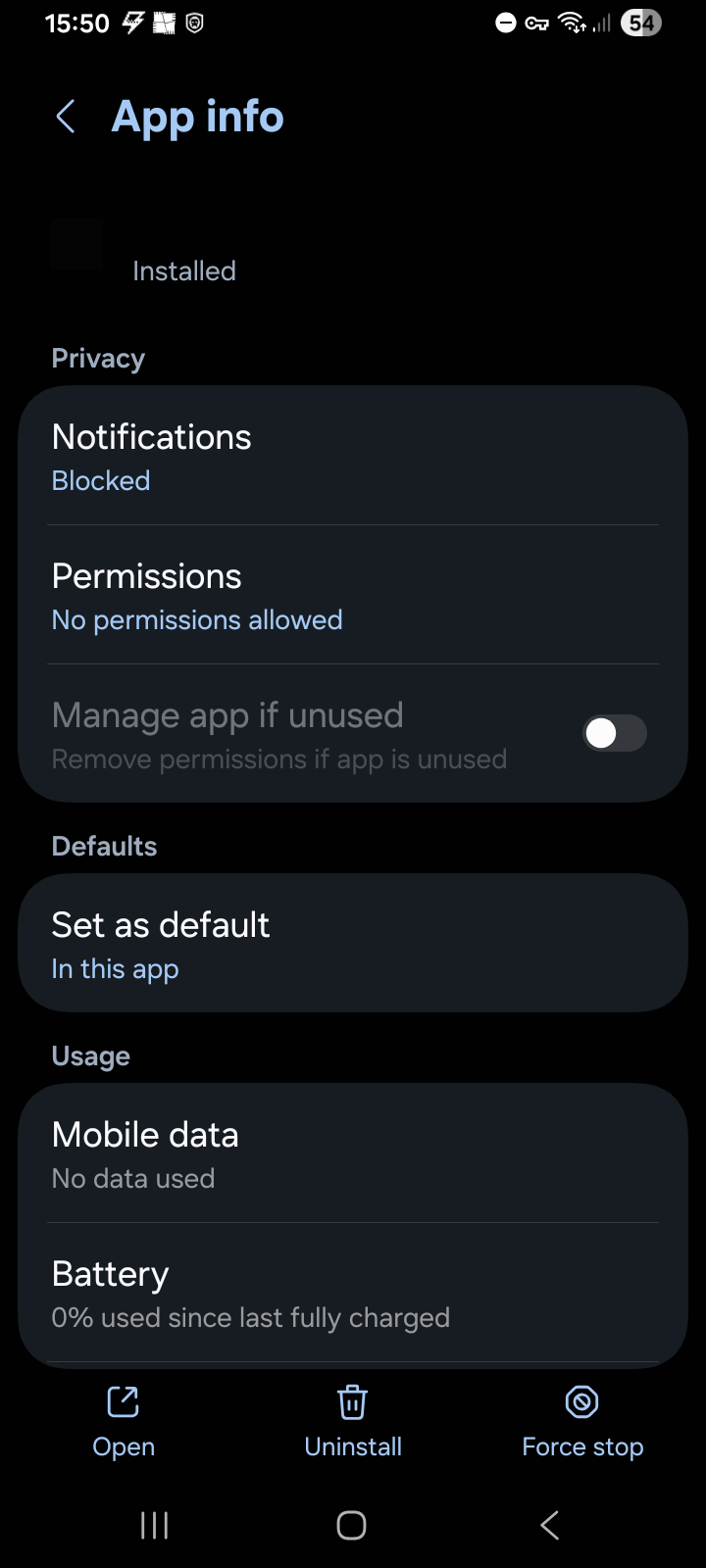Toggle Manage app if unused switch
This screenshot has width=706, height=1568.
pyautogui.click(x=615, y=733)
